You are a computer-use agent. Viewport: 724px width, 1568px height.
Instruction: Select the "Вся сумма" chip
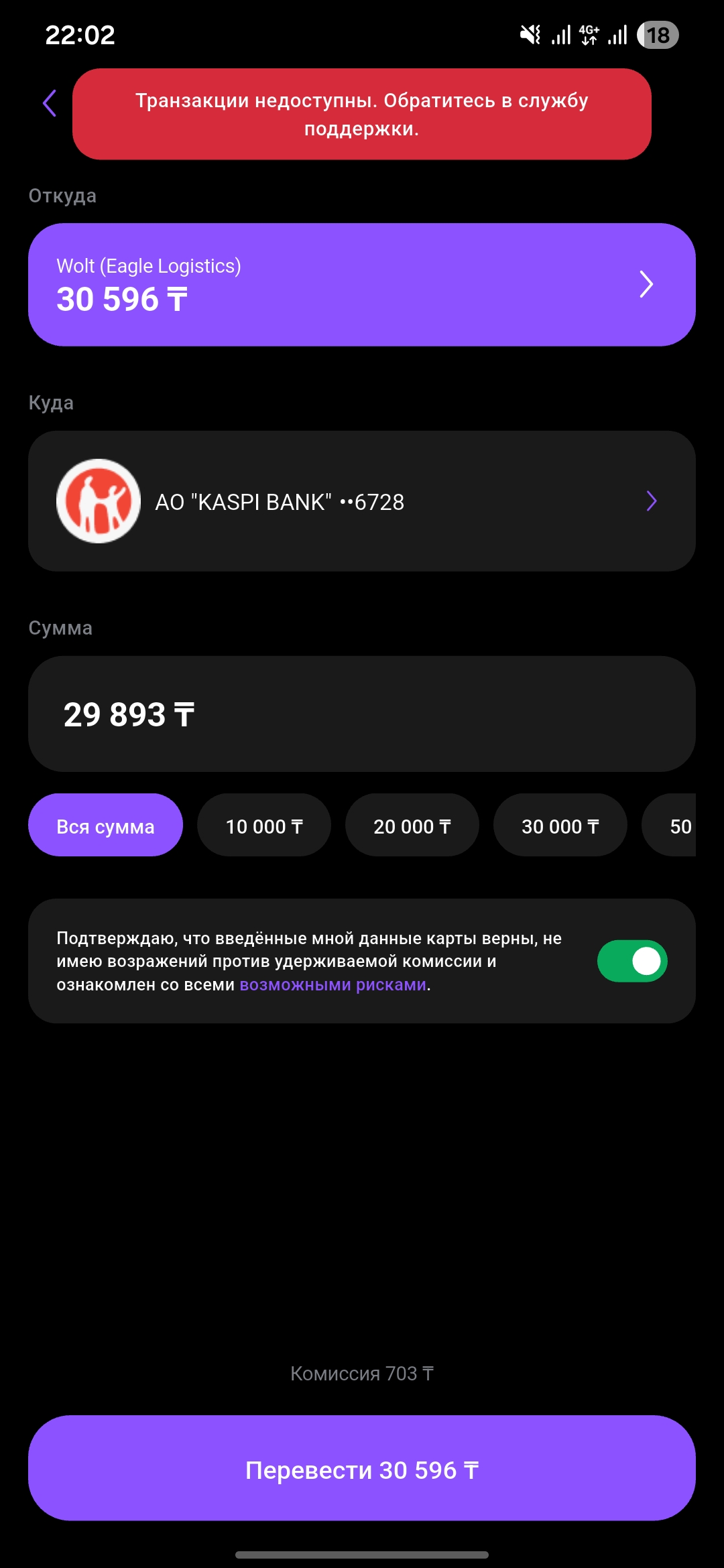(105, 826)
